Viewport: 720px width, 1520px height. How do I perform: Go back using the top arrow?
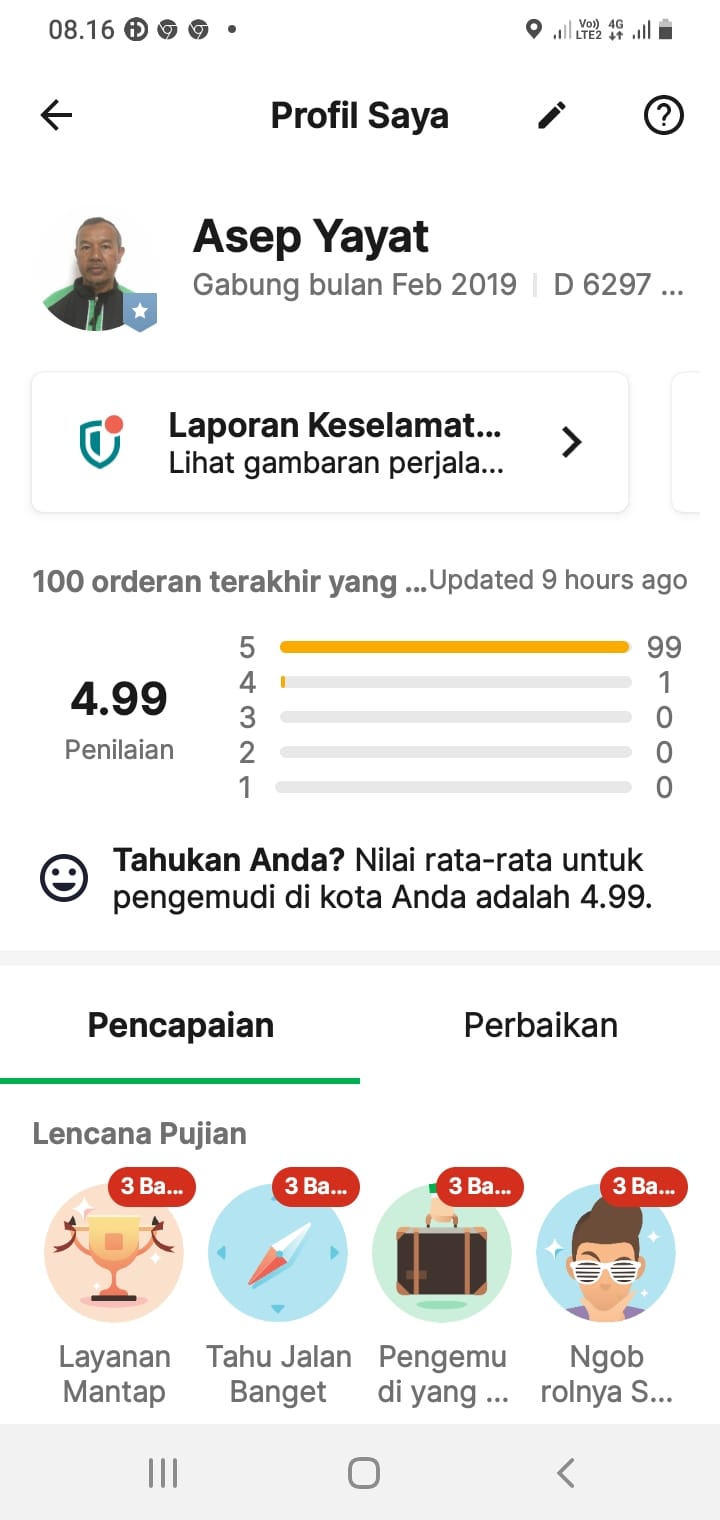56,116
